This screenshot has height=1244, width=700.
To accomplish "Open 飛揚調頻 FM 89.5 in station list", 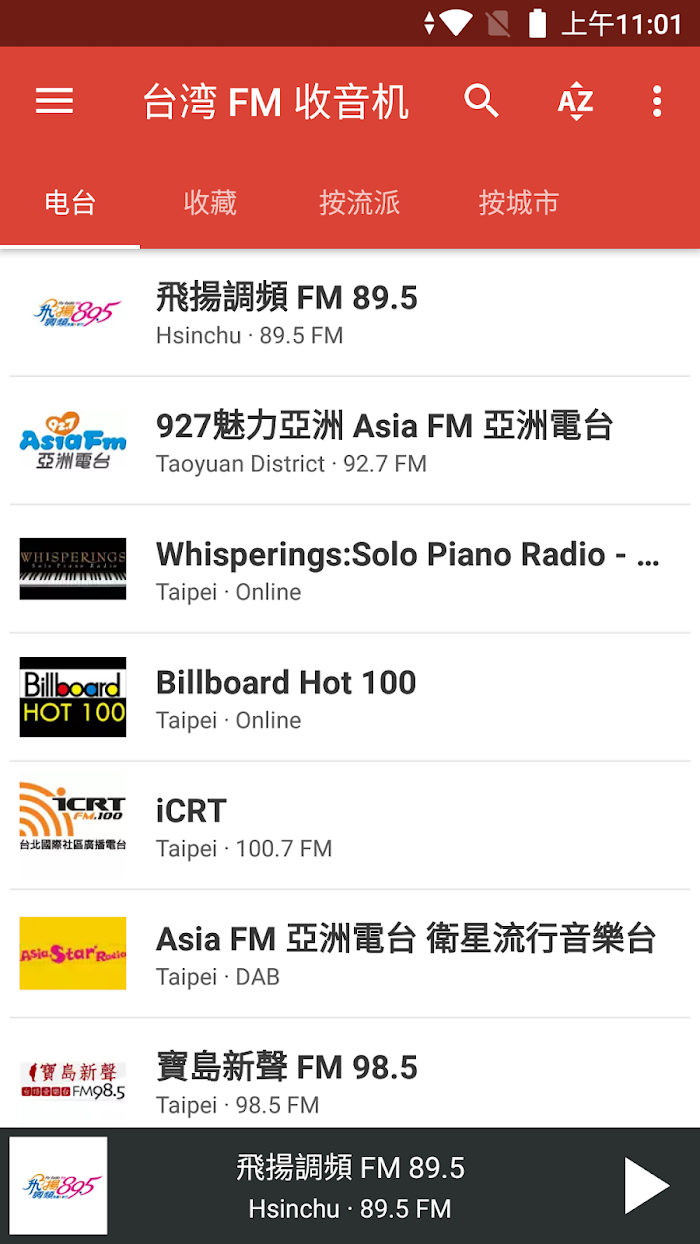I will pos(350,313).
